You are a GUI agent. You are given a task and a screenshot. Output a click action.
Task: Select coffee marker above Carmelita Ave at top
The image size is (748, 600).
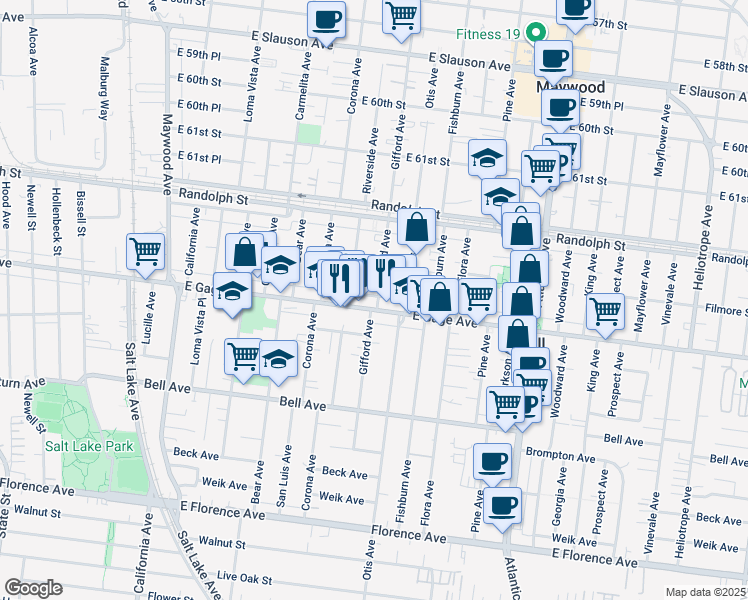[326, 18]
